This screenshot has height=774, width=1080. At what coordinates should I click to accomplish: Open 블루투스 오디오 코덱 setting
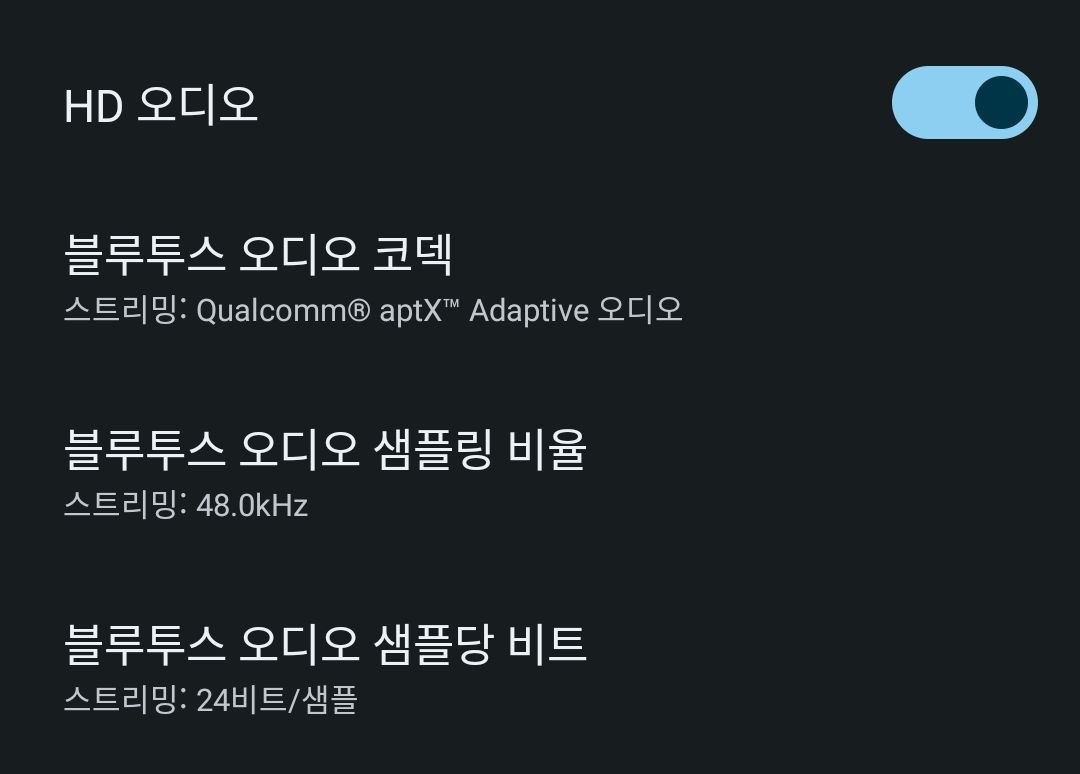(x=372, y=278)
